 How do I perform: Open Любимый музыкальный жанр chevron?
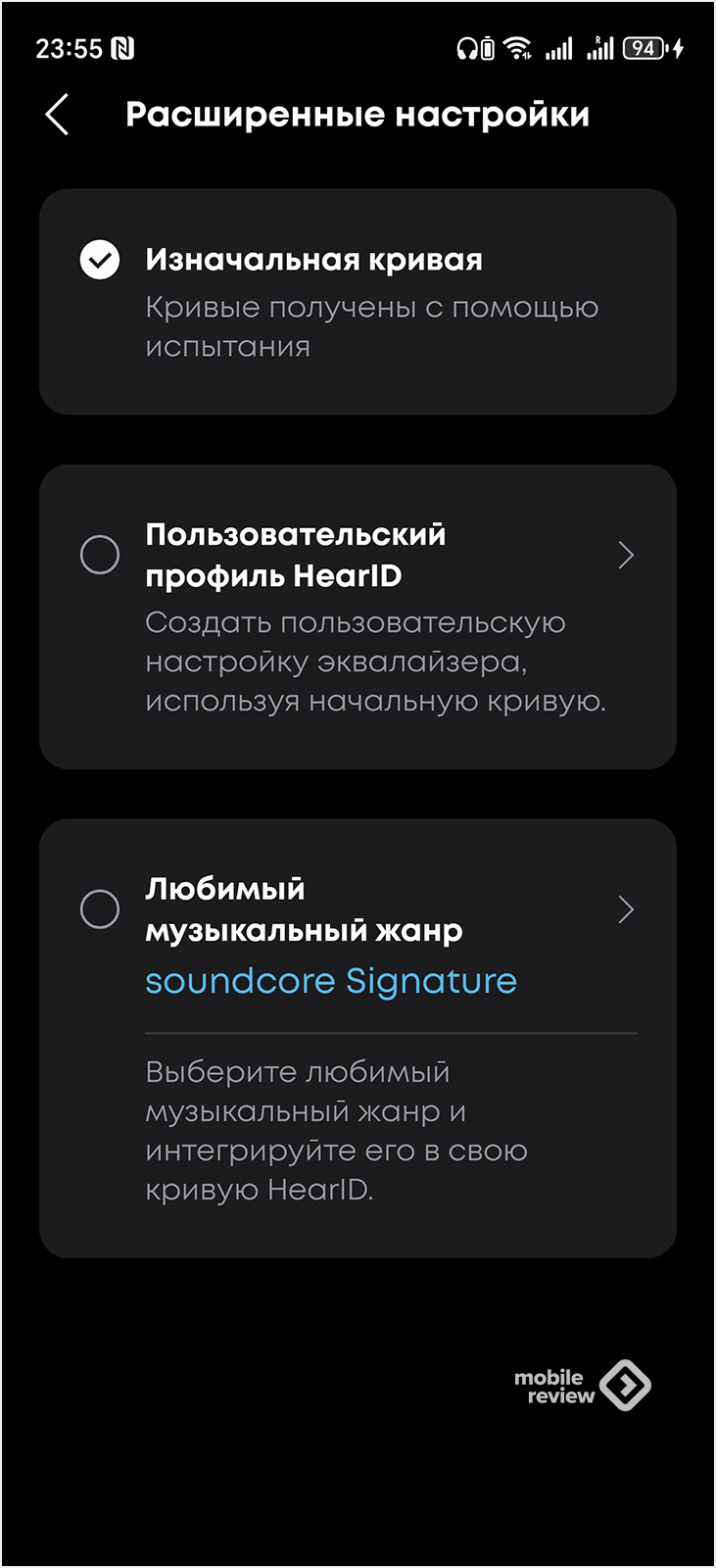tap(626, 910)
